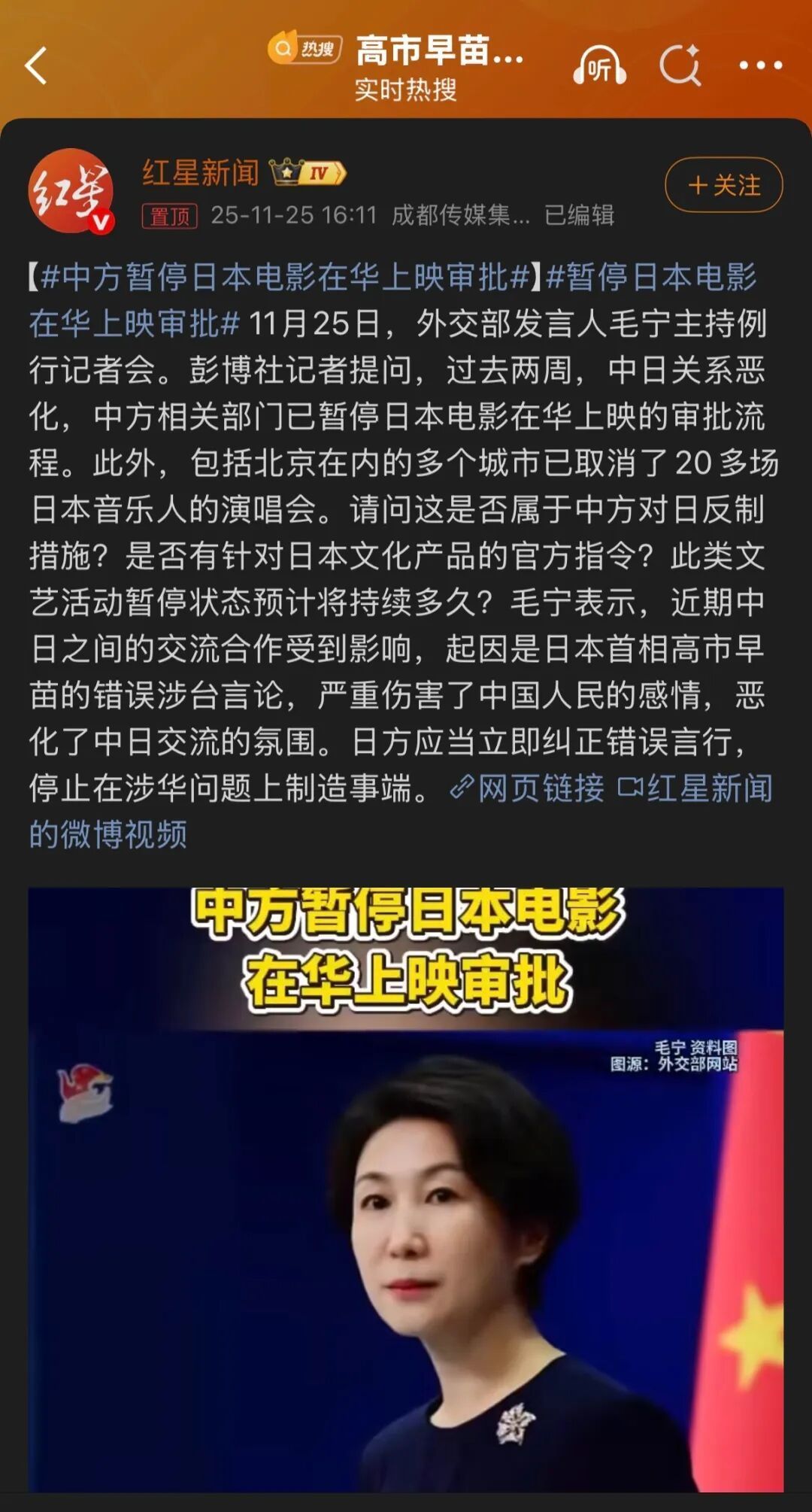Go back using the top-left arrow

[36, 65]
